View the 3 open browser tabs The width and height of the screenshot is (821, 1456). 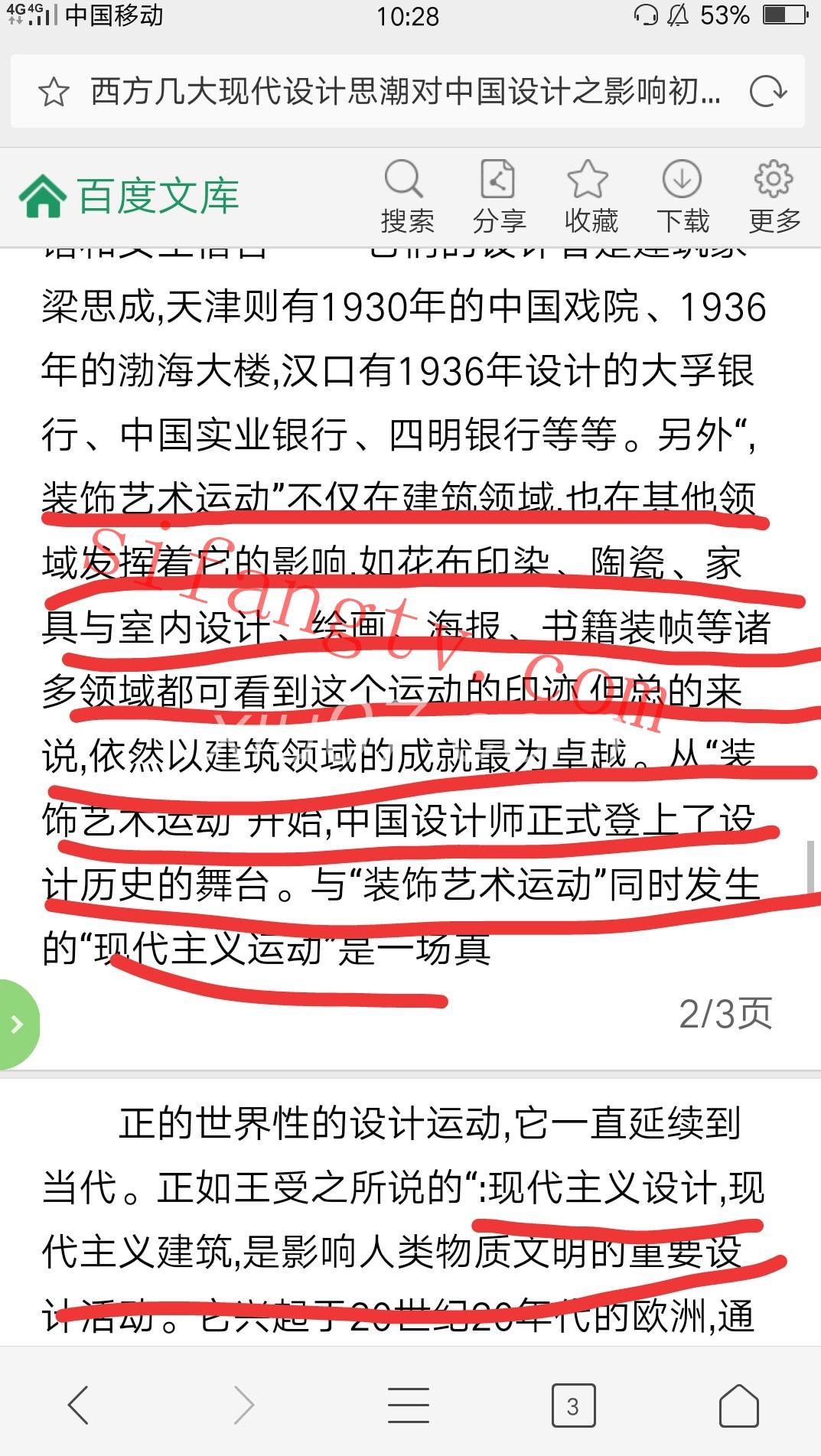pyautogui.click(x=573, y=1405)
